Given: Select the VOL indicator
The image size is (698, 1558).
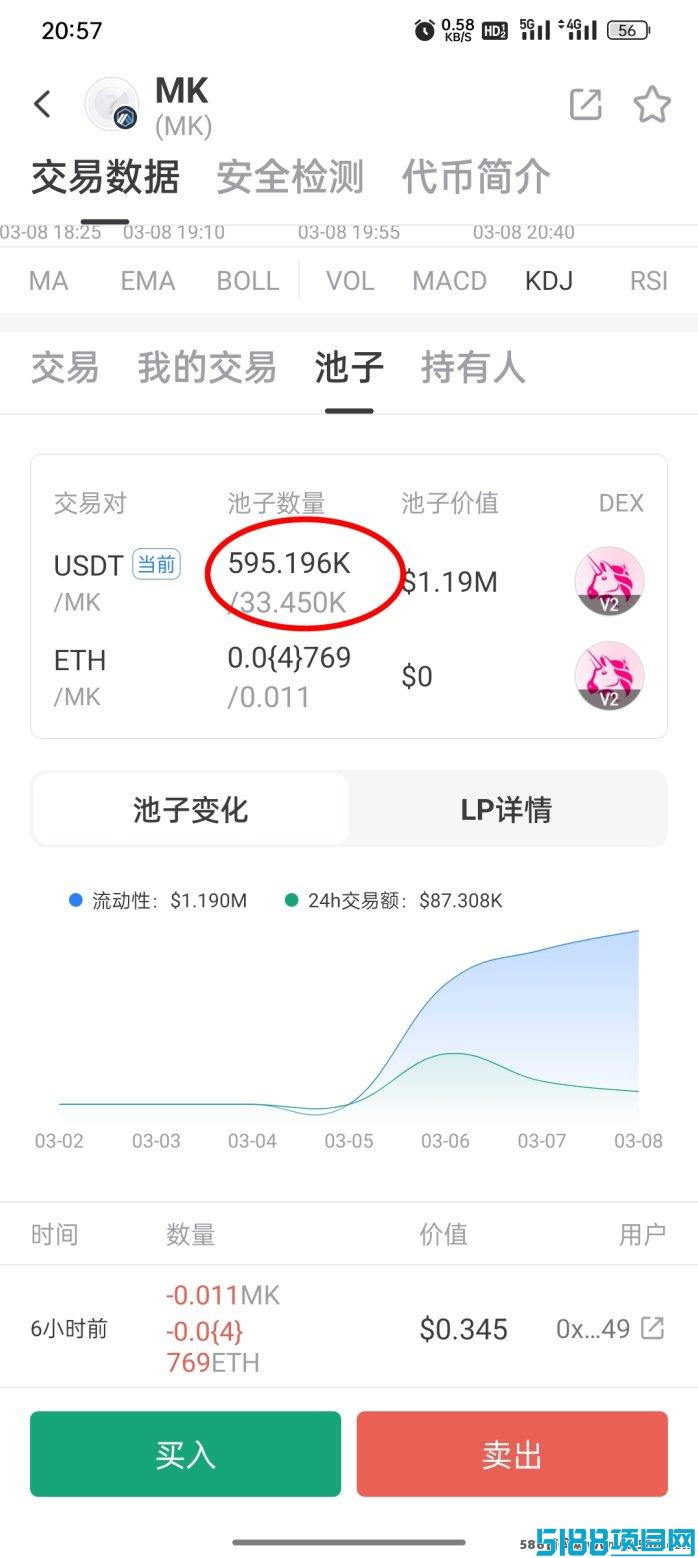Looking at the screenshot, I should (x=350, y=280).
